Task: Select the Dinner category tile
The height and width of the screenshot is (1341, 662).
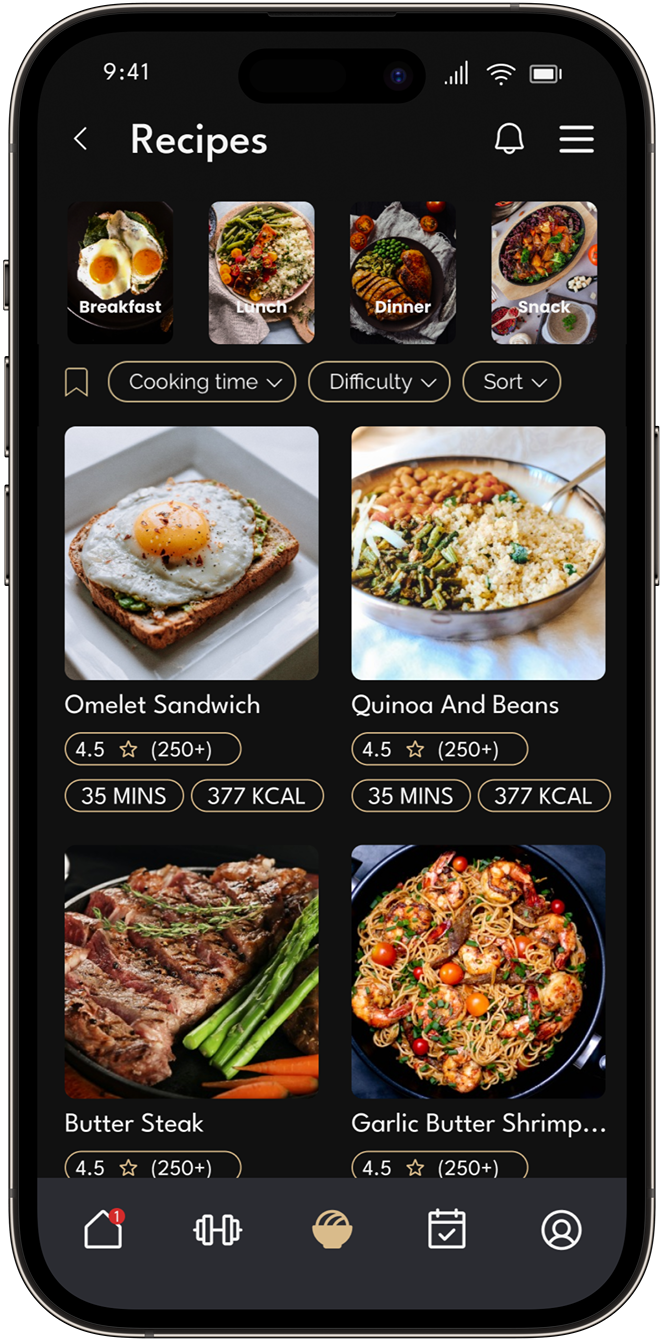Action: pos(402,272)
